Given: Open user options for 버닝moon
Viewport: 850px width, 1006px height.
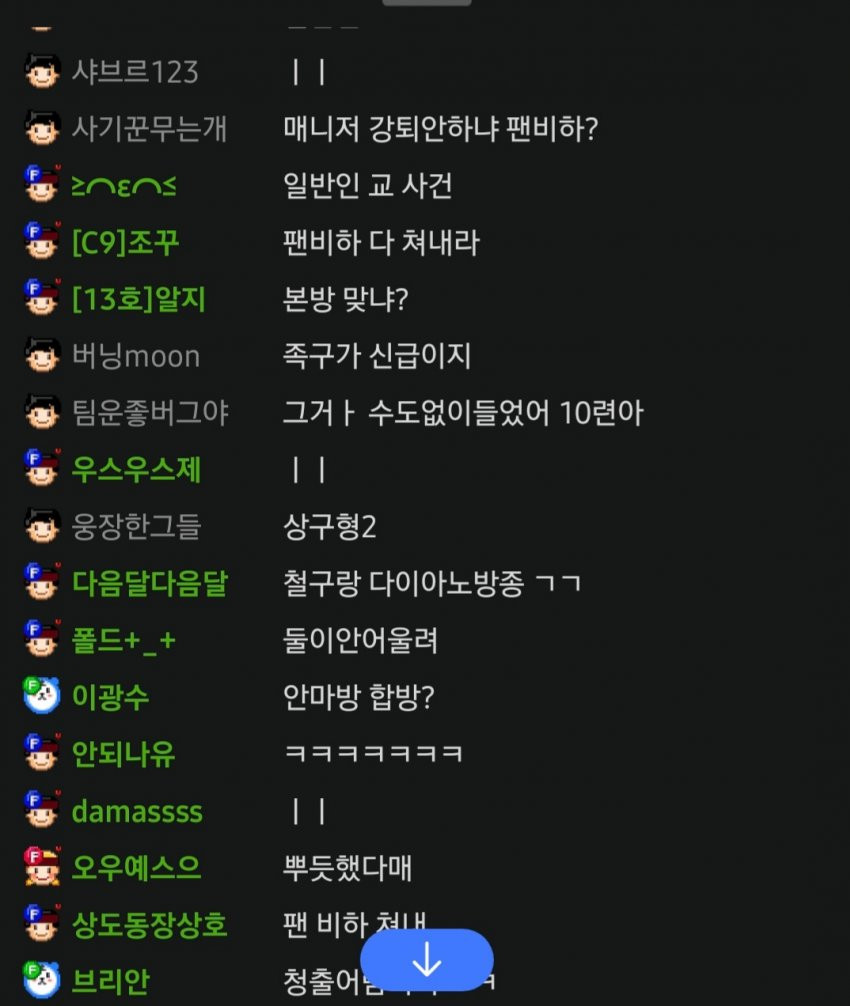Looking at the screenshot, I should [136, 356].
